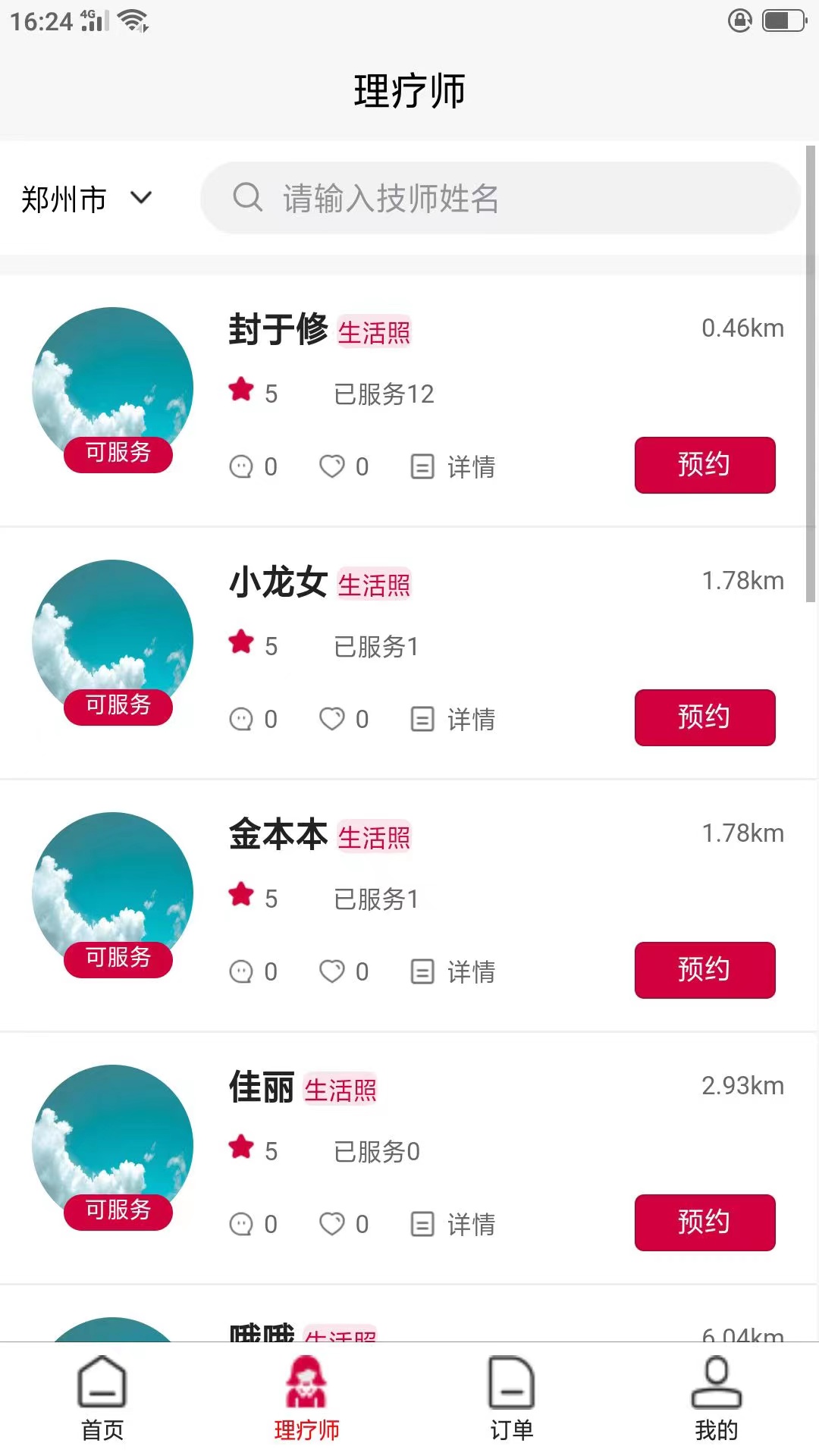Select the 理疗师 tab
This screenshot has height=1456, width=819.
pyautogui.click(x=307, y=1399)
